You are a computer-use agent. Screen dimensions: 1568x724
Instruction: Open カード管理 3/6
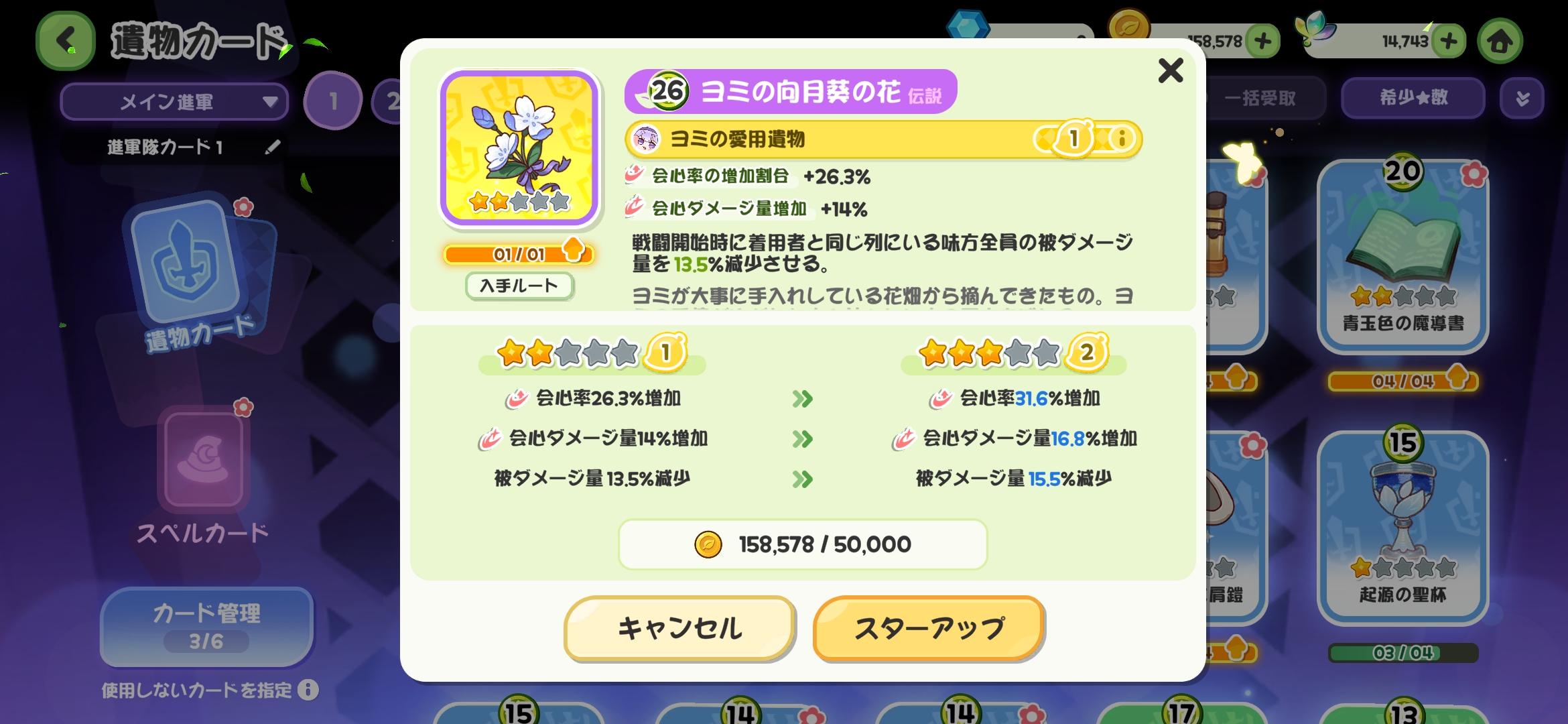206,626
